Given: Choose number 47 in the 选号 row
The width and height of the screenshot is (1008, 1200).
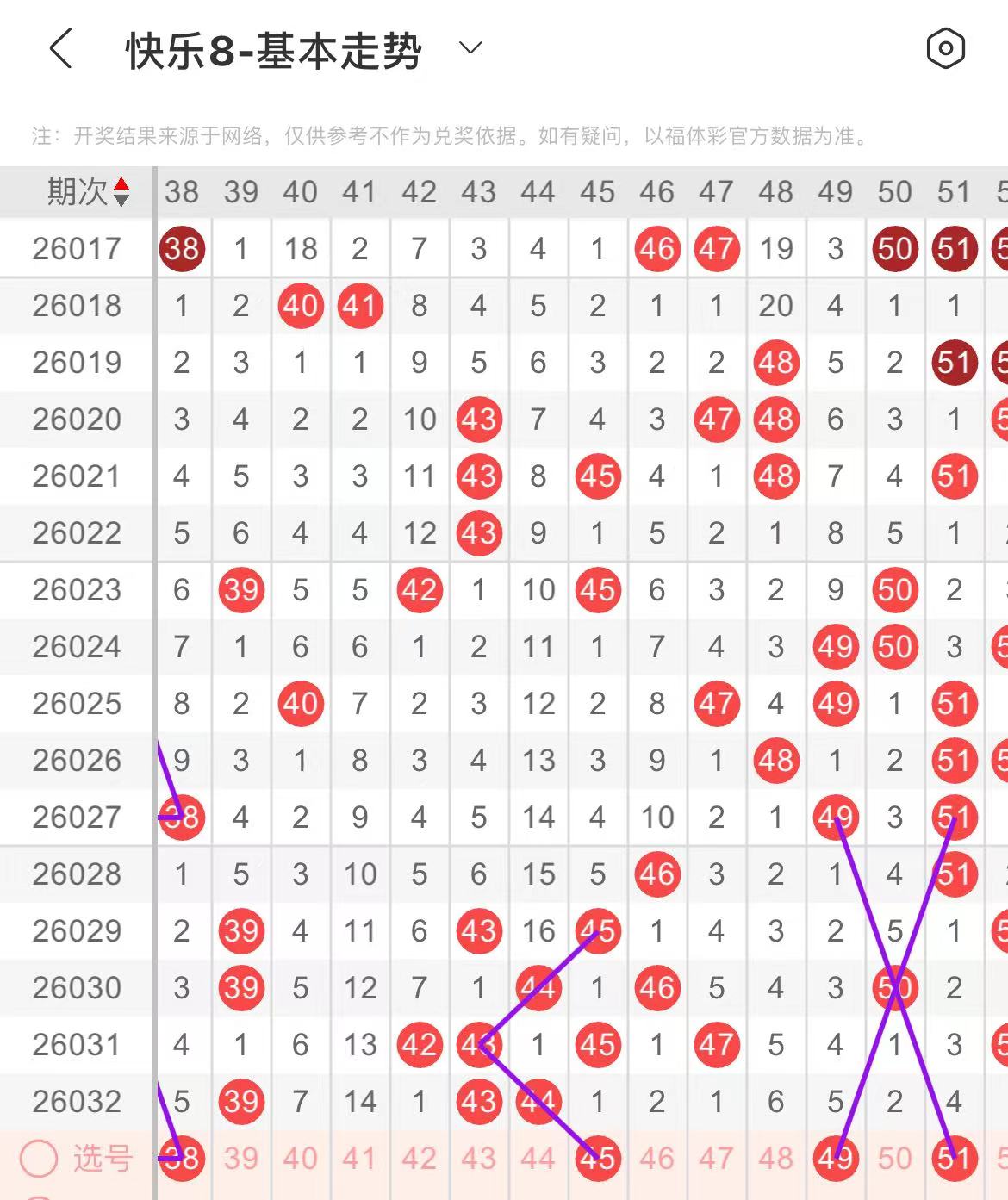Looking at the screenshot, I should coord(716,1159).
